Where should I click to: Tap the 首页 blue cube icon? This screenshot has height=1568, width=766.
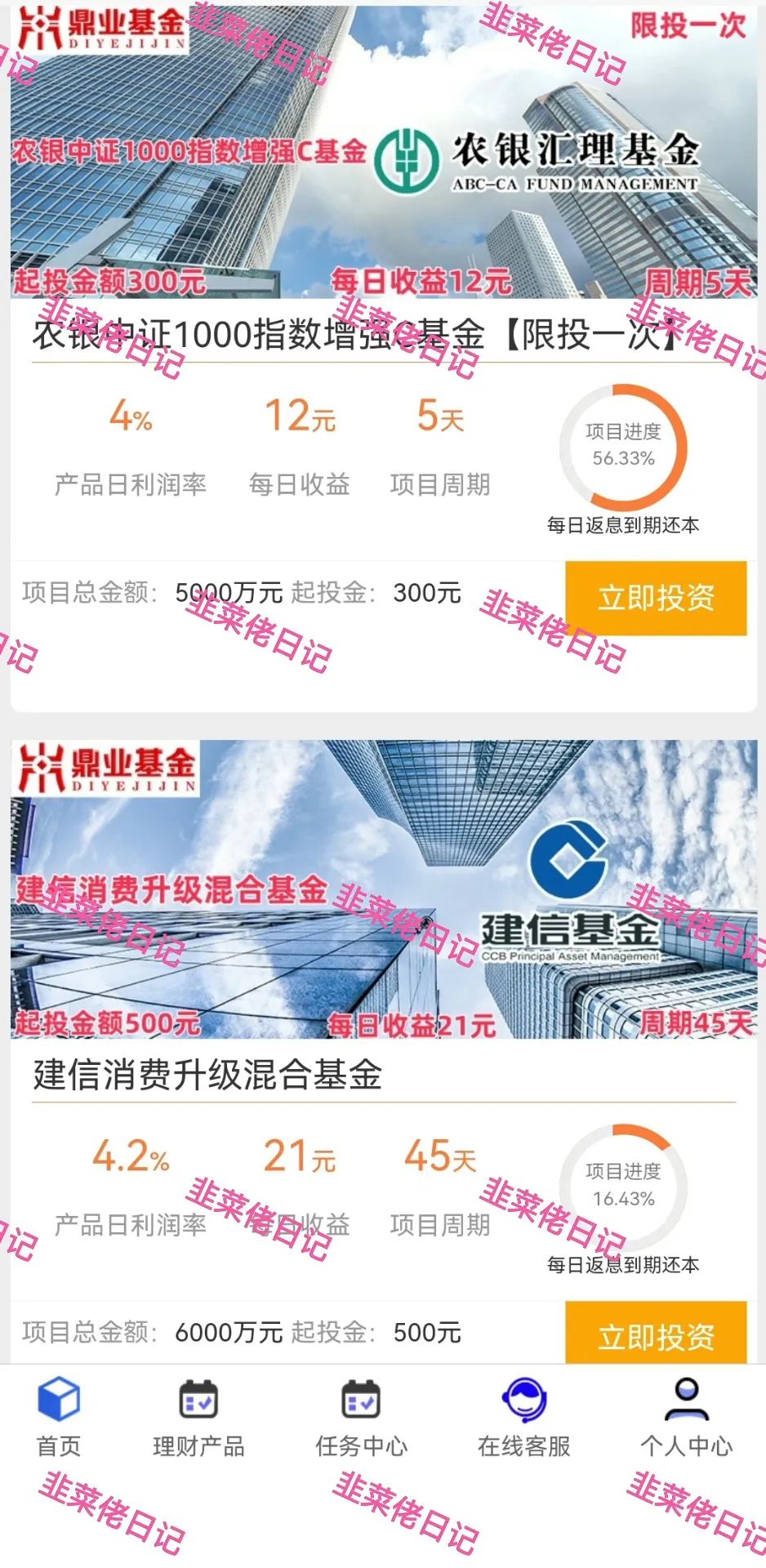pyautogui.click(x=58, y=1399)
